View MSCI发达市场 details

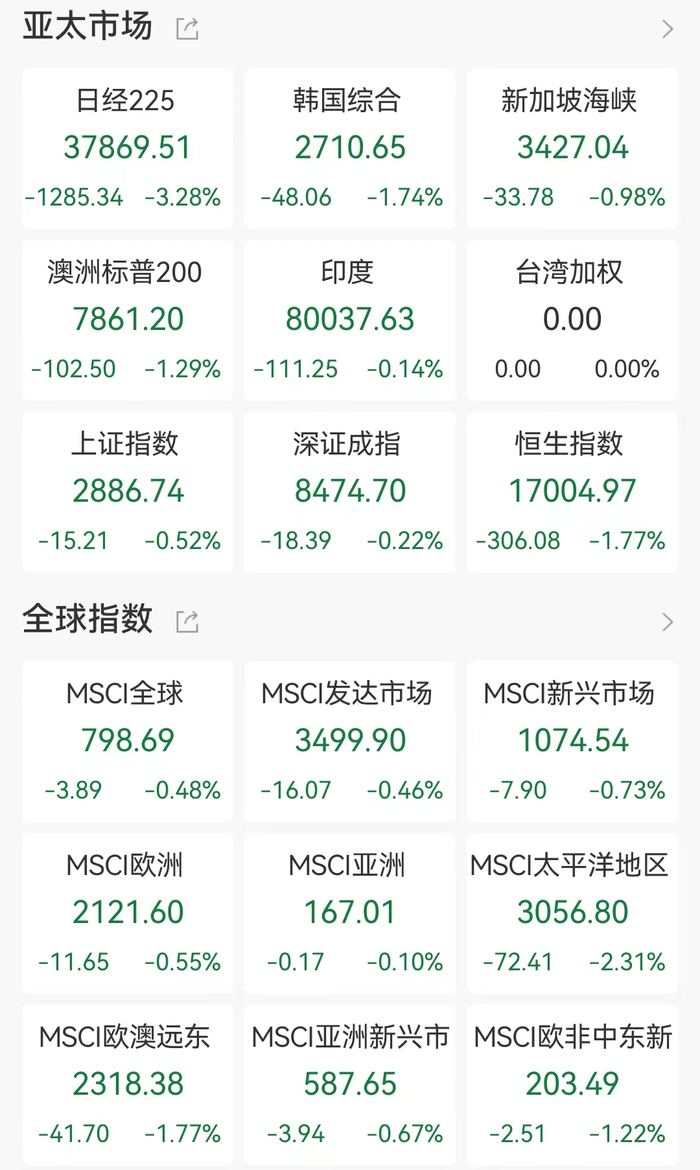tap(350, 741)
